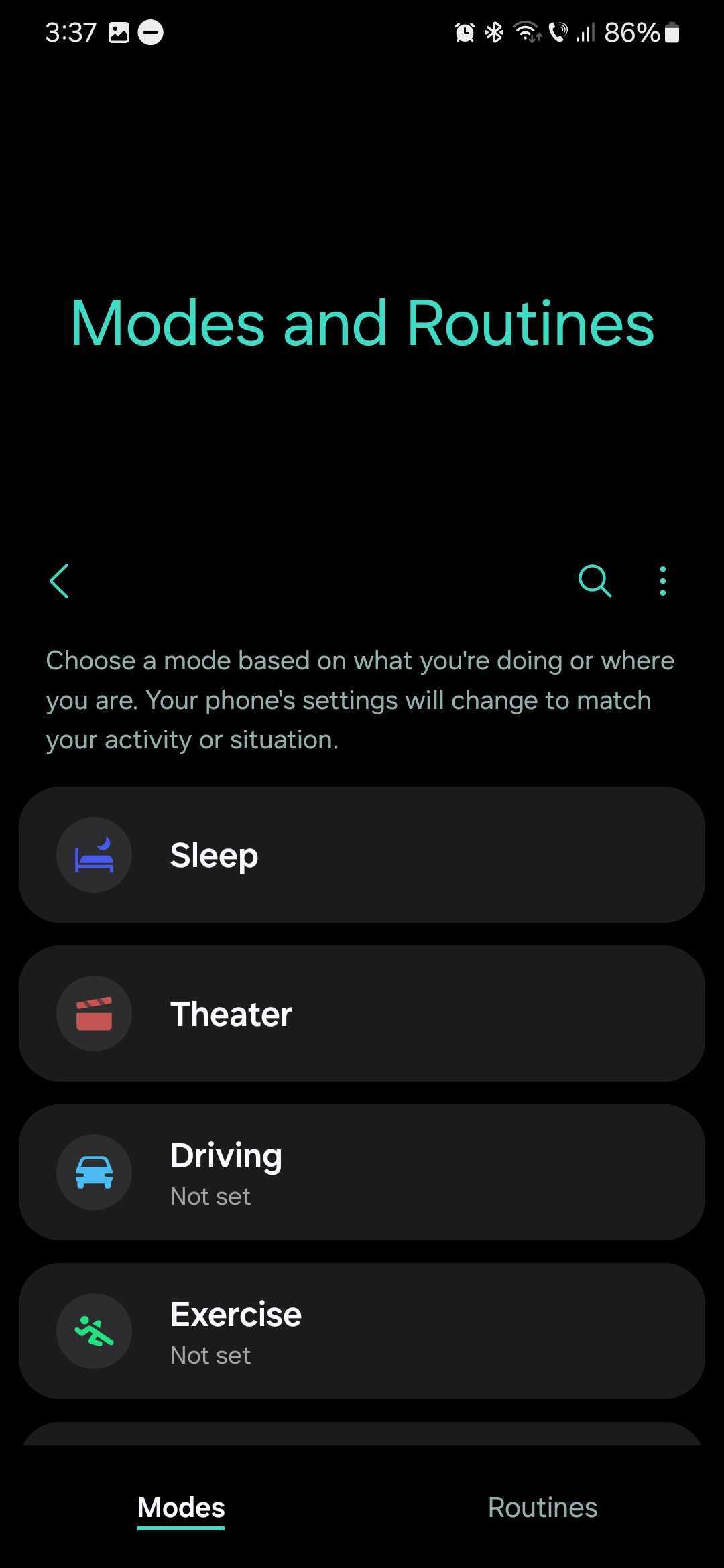This screenshot has height=1568, width=724.
Task: Switch to the Routines tab
Action: 542,1508
